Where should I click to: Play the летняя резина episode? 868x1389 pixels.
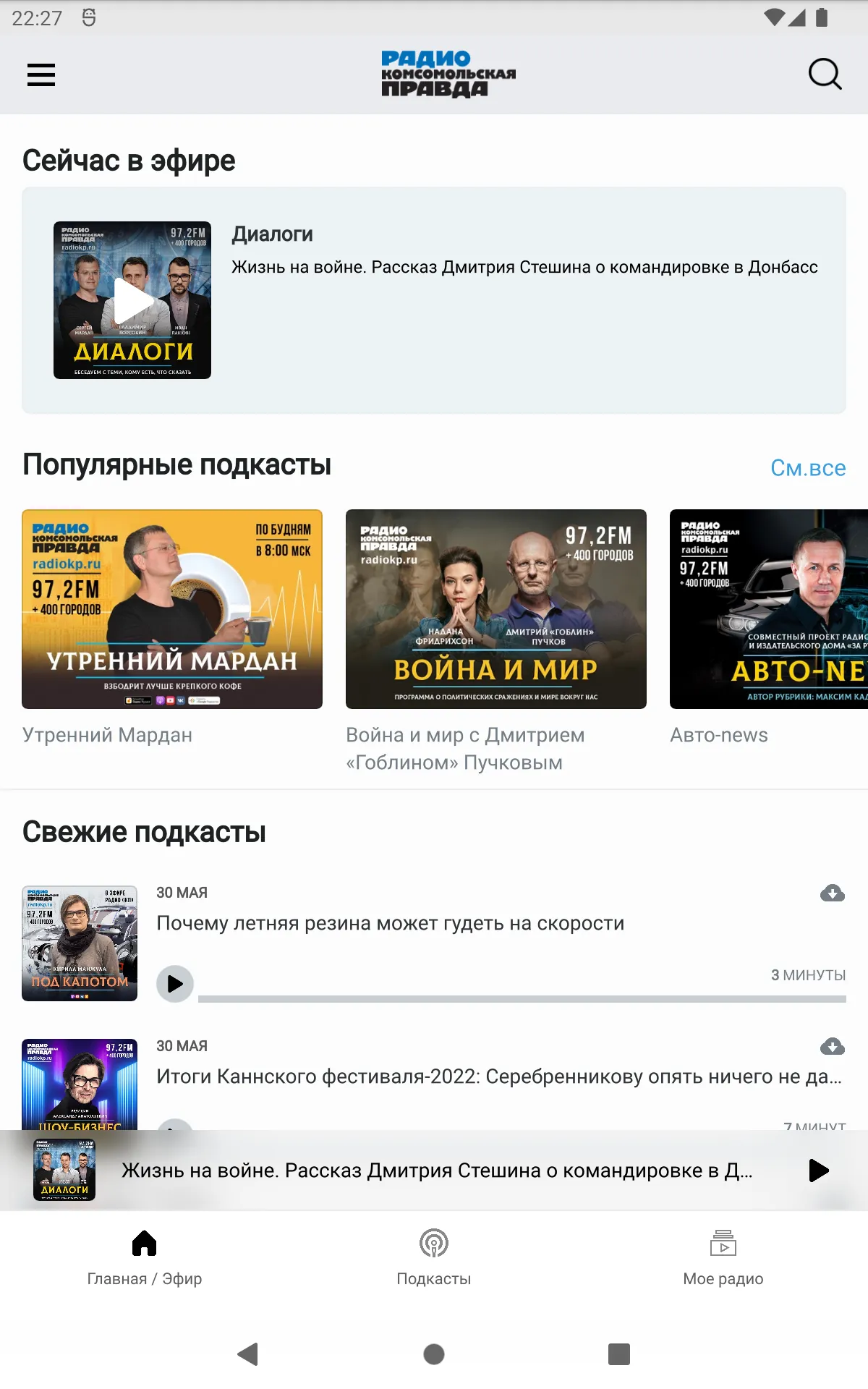[x=175, y=984]
